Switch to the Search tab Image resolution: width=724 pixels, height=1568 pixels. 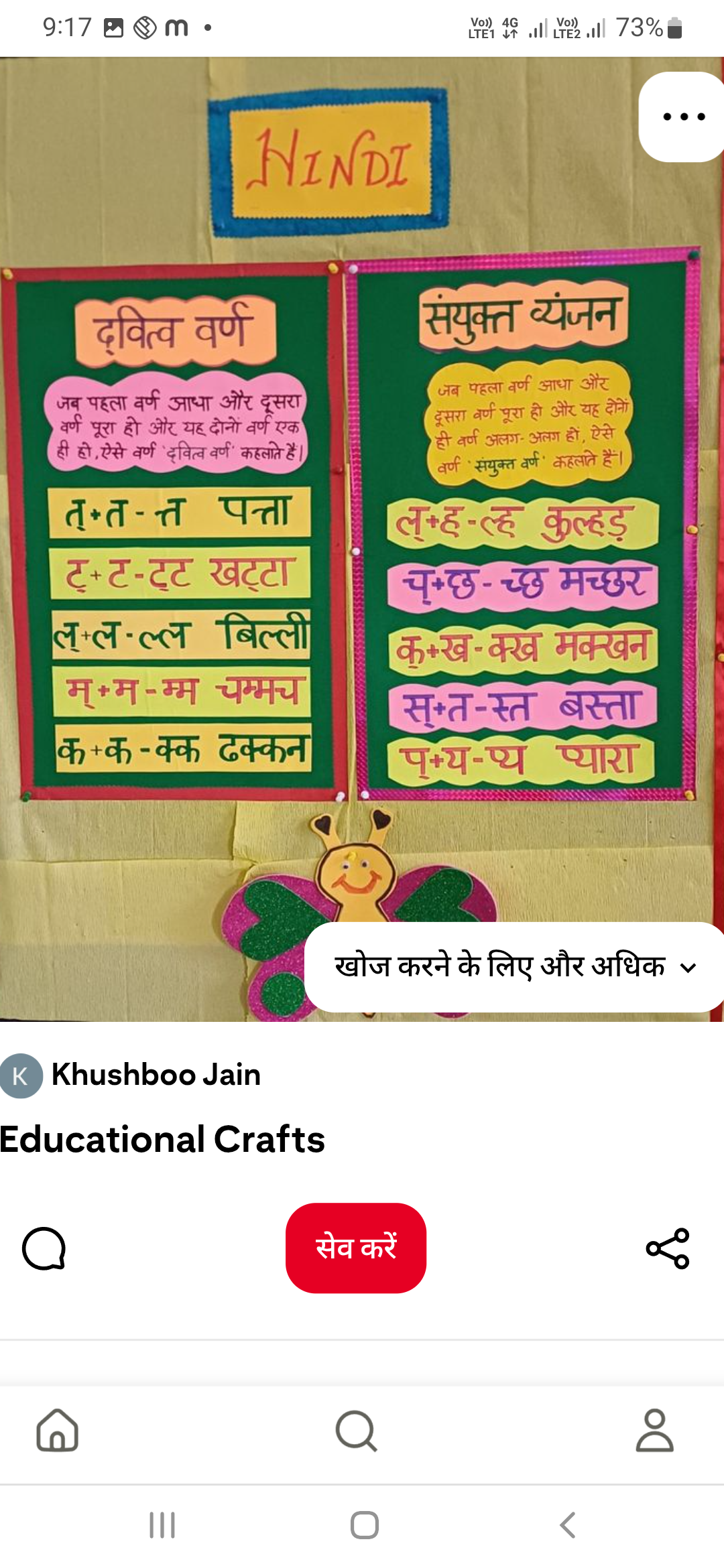pos(357,1431)
